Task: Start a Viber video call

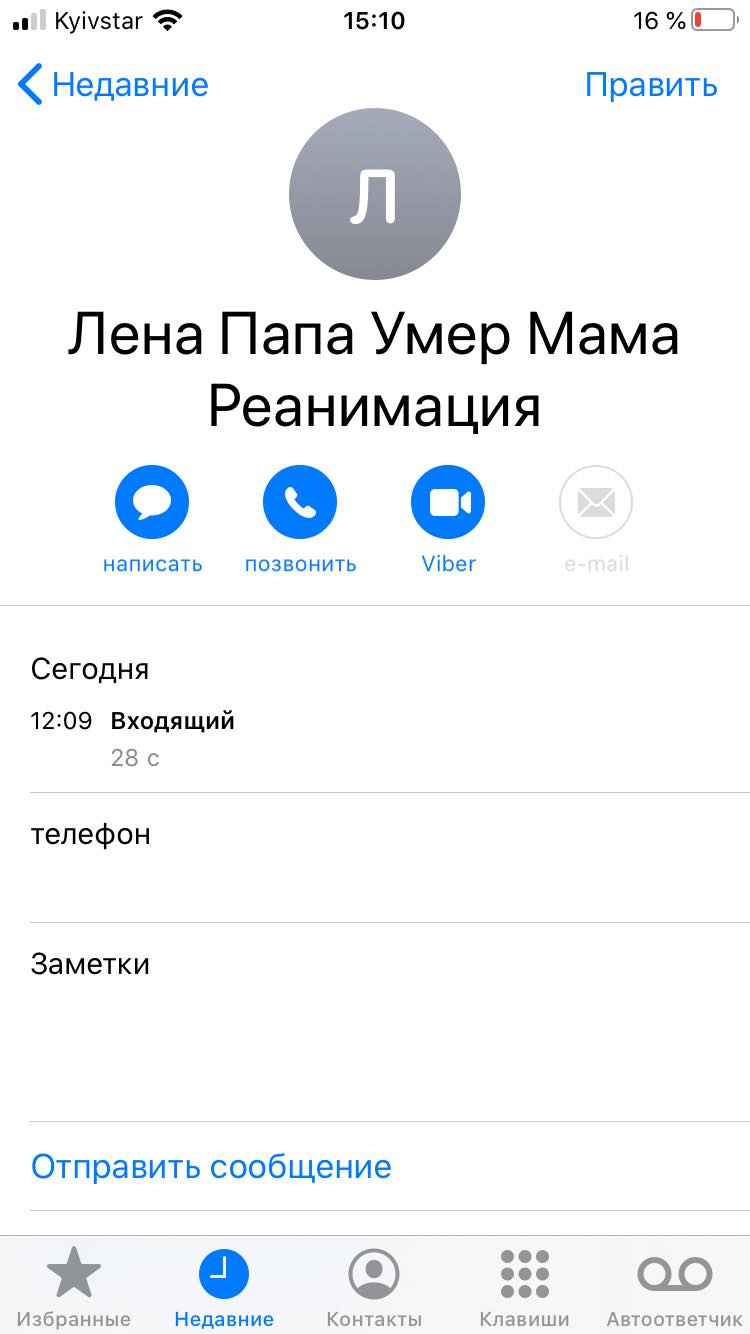Action: pos(448,502)
